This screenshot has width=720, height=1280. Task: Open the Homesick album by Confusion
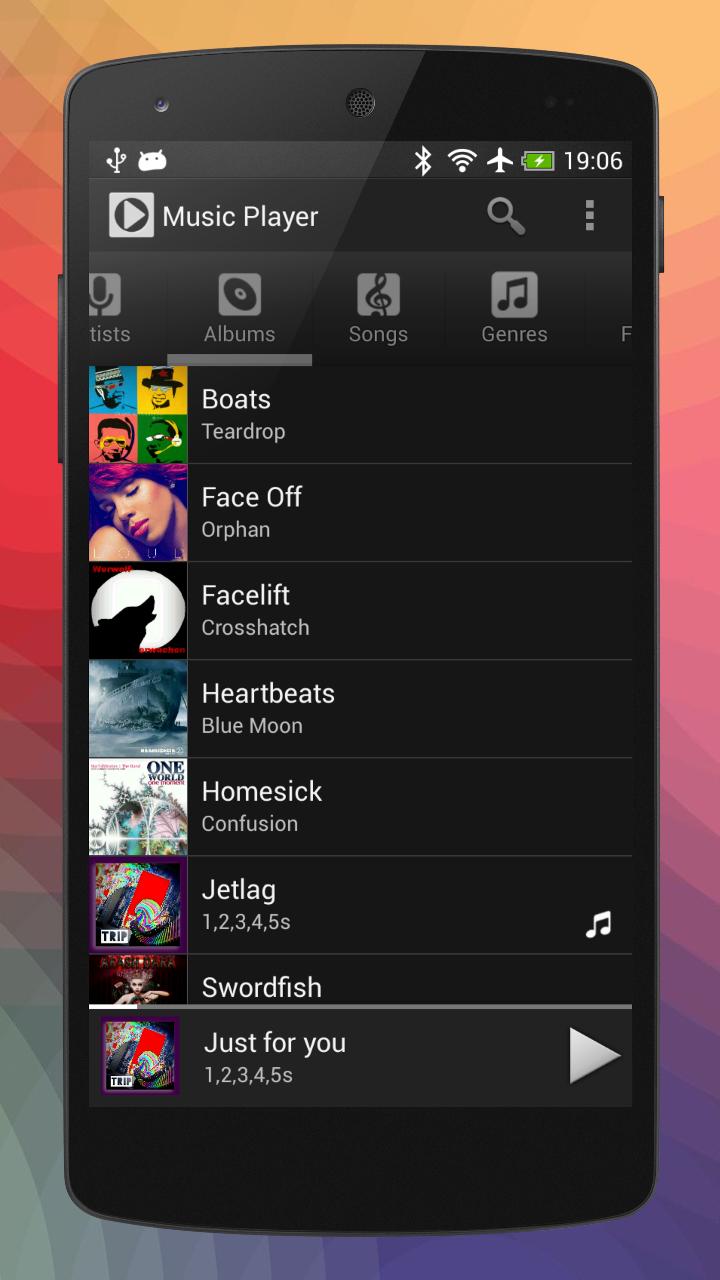360,806
